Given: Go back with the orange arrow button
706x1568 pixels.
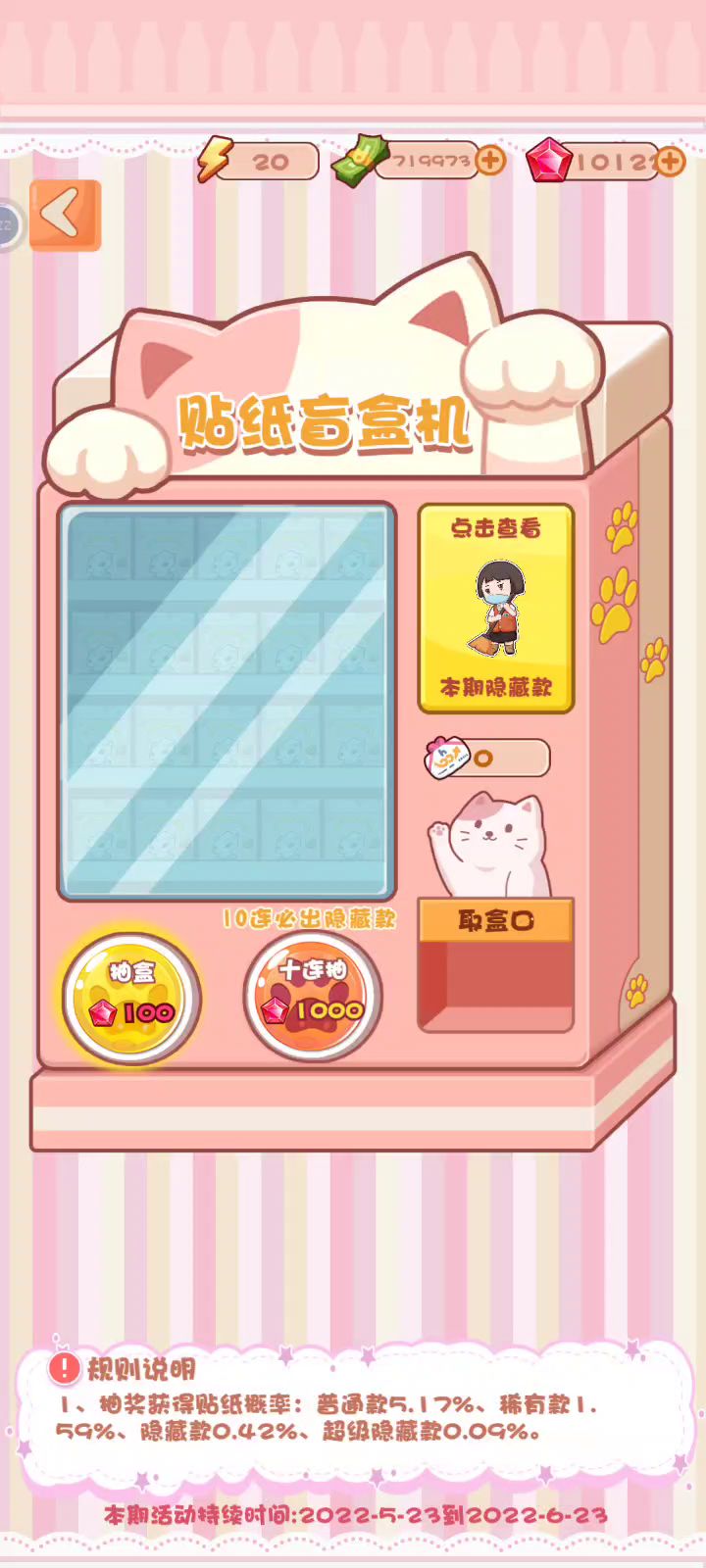Looking at the screenshot, I should pos(65,215).
